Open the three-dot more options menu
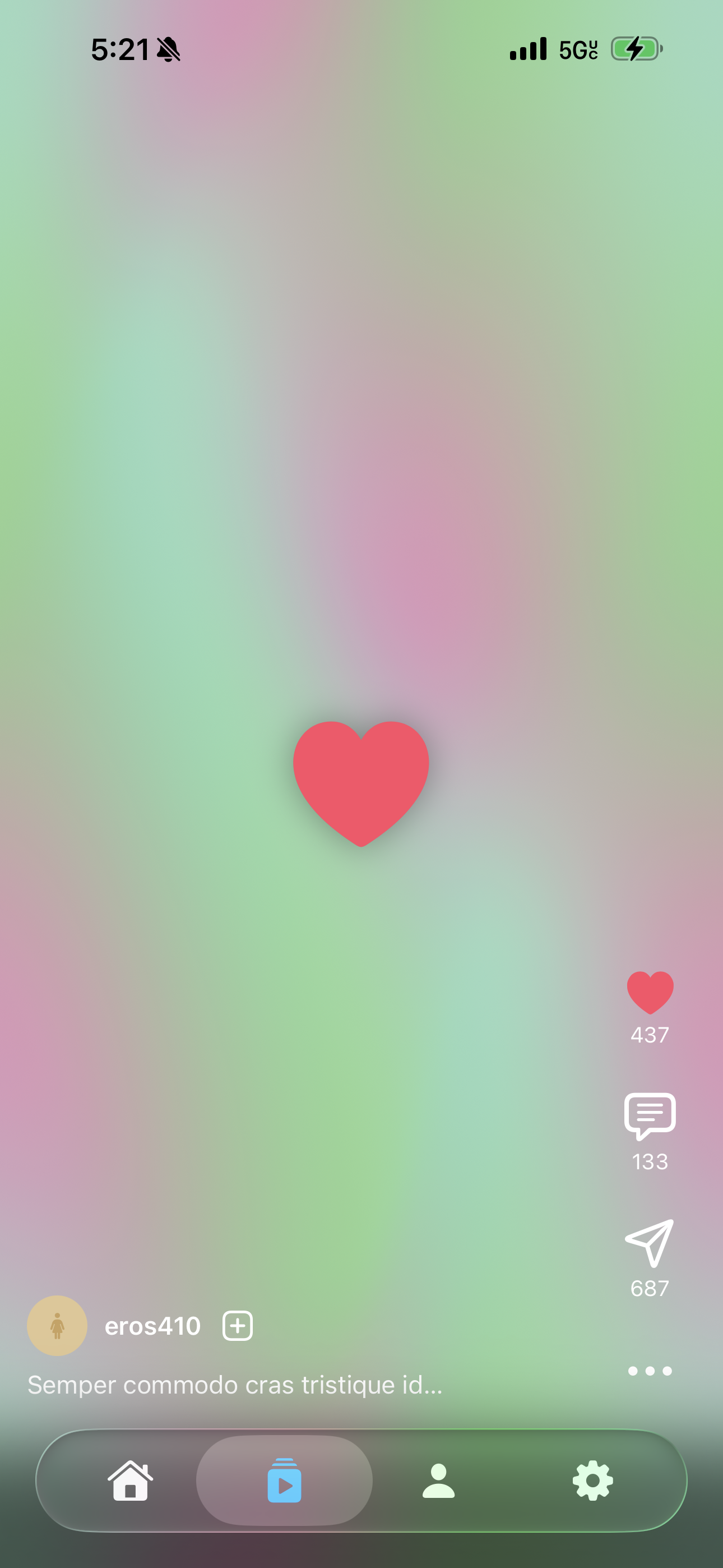Viewport: 723px width, 1568px height. (650, 1371)
